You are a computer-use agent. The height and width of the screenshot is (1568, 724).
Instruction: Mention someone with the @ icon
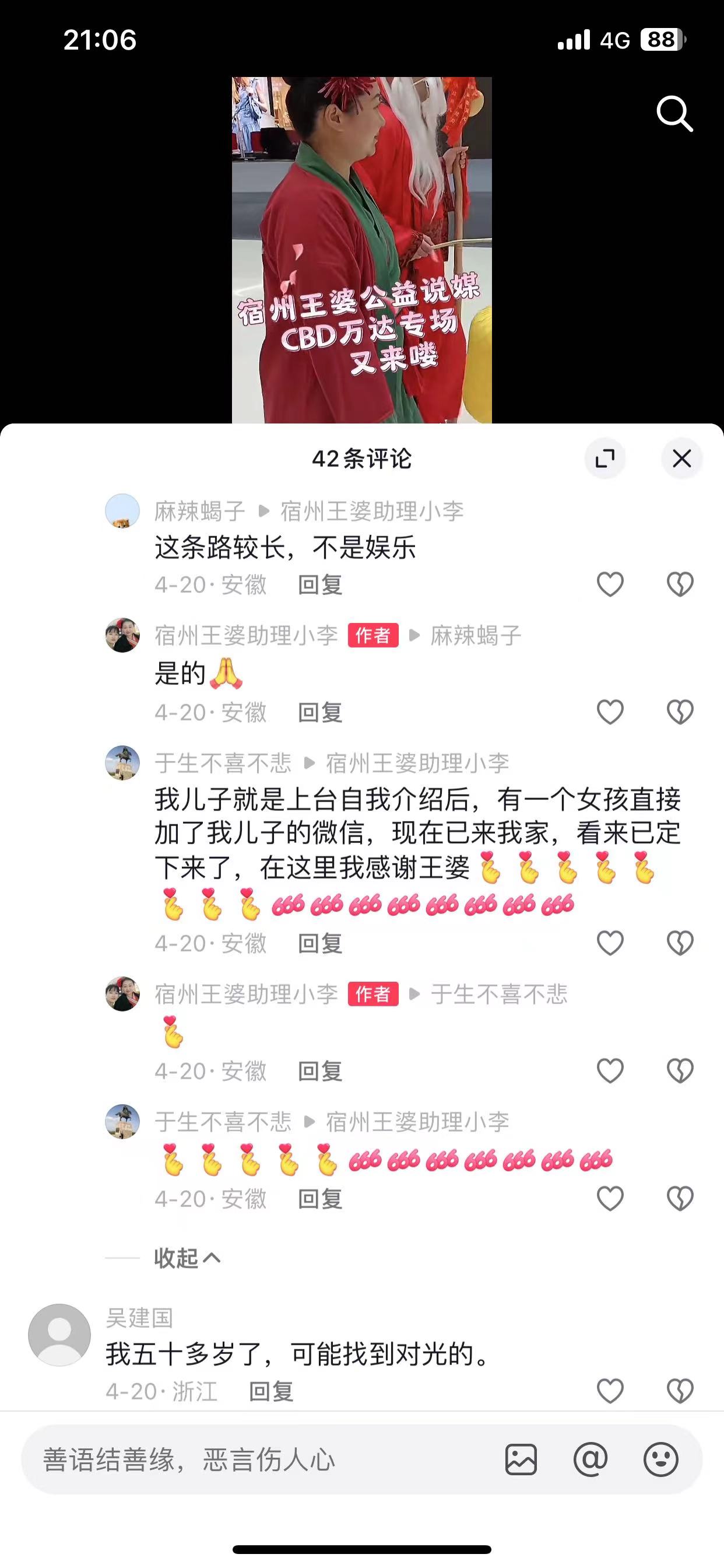pyautogui.click(x=590, y=1459)
